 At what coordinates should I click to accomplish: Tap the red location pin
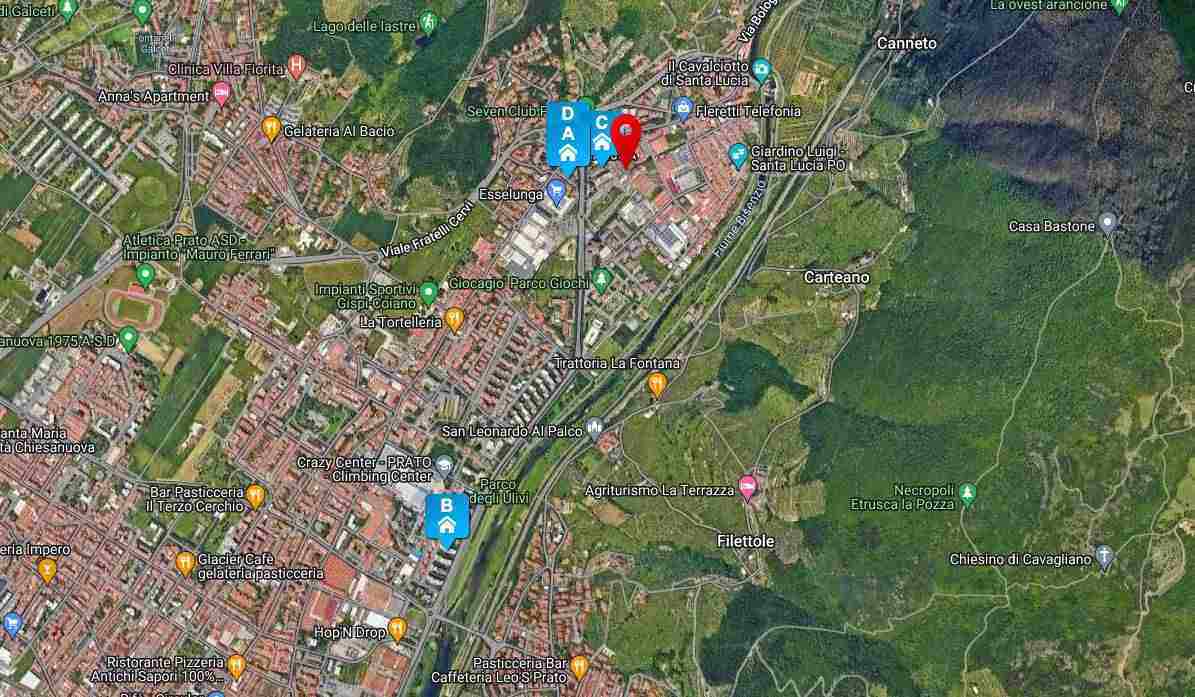(626, 135)
